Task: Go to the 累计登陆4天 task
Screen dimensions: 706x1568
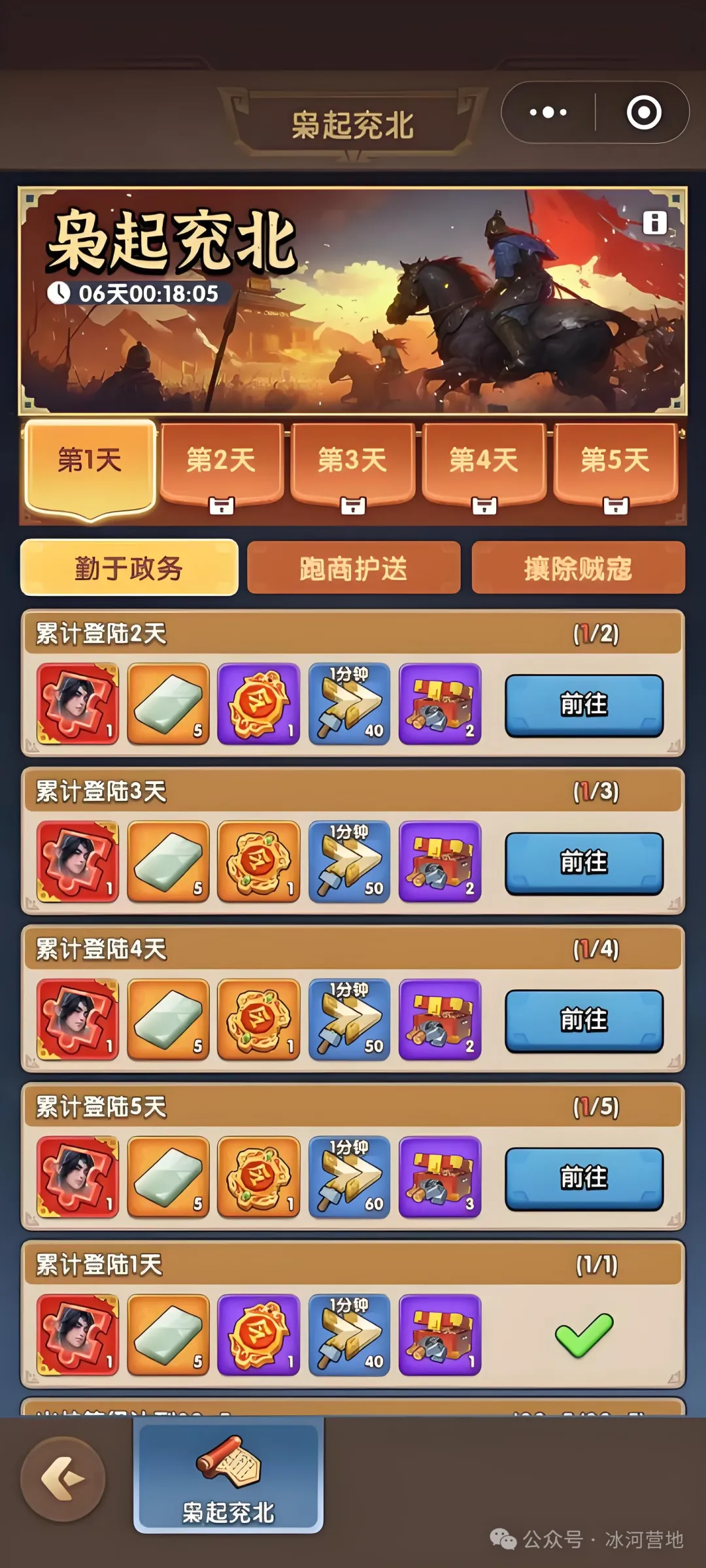Action: [584, 1021]
